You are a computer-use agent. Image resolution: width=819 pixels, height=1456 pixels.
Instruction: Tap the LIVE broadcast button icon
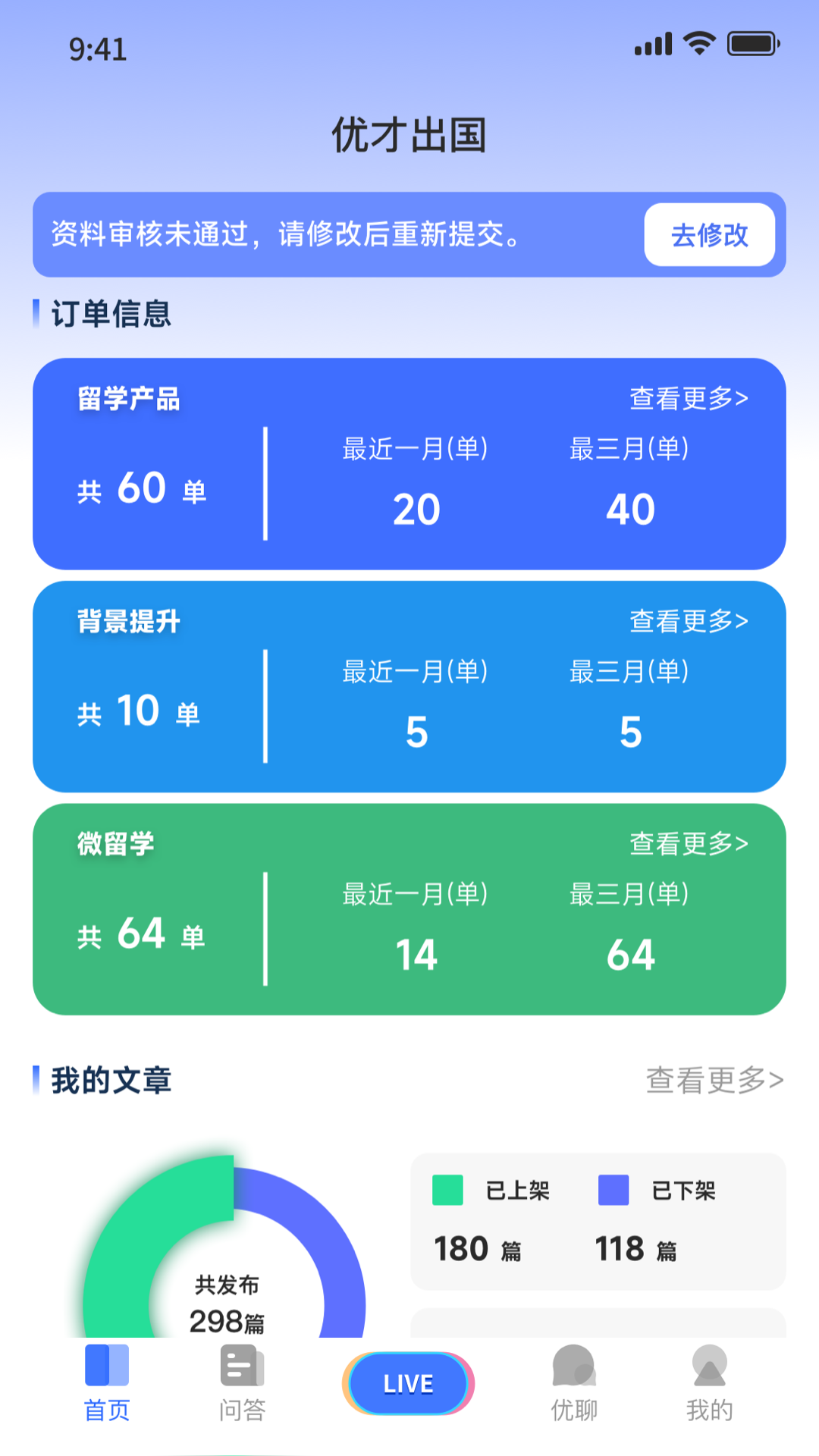pos(408,1382)
